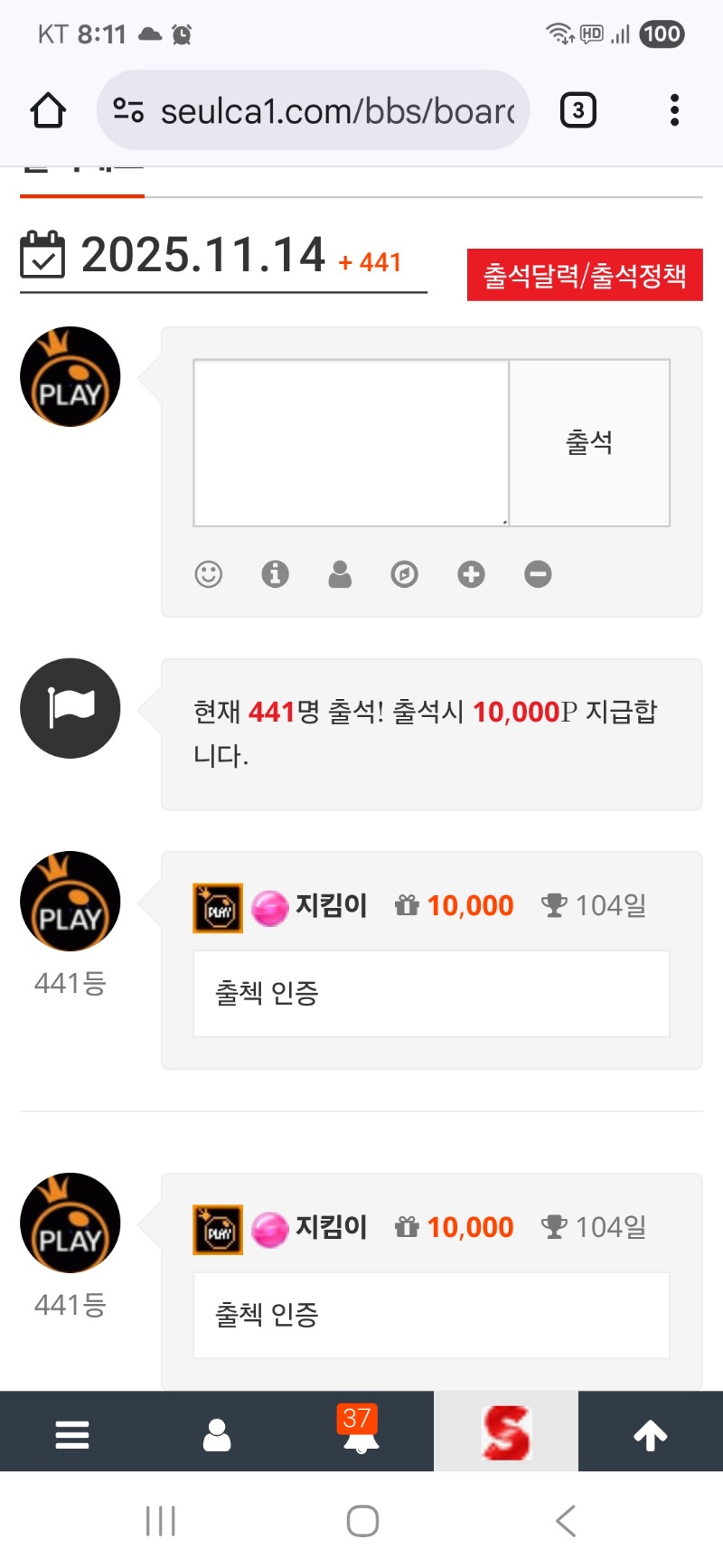The height and width of the screenshot is (1568, 723).
Task: Open the emoji picker in the comment box
Action: (207, 574)
